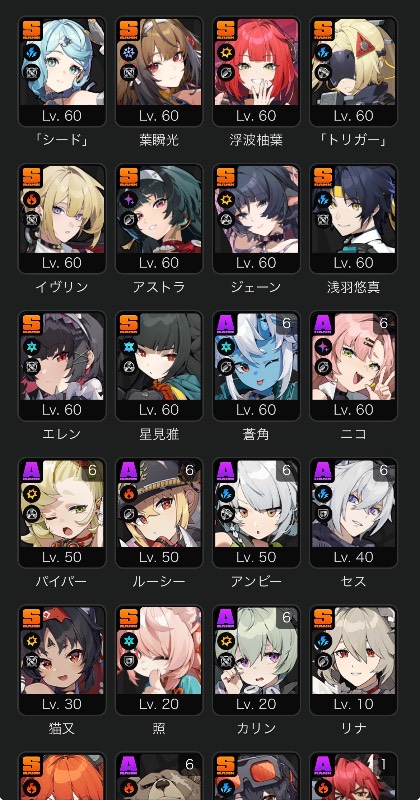Open the 照 character card

pyautogui.click(x=159, y=660)
